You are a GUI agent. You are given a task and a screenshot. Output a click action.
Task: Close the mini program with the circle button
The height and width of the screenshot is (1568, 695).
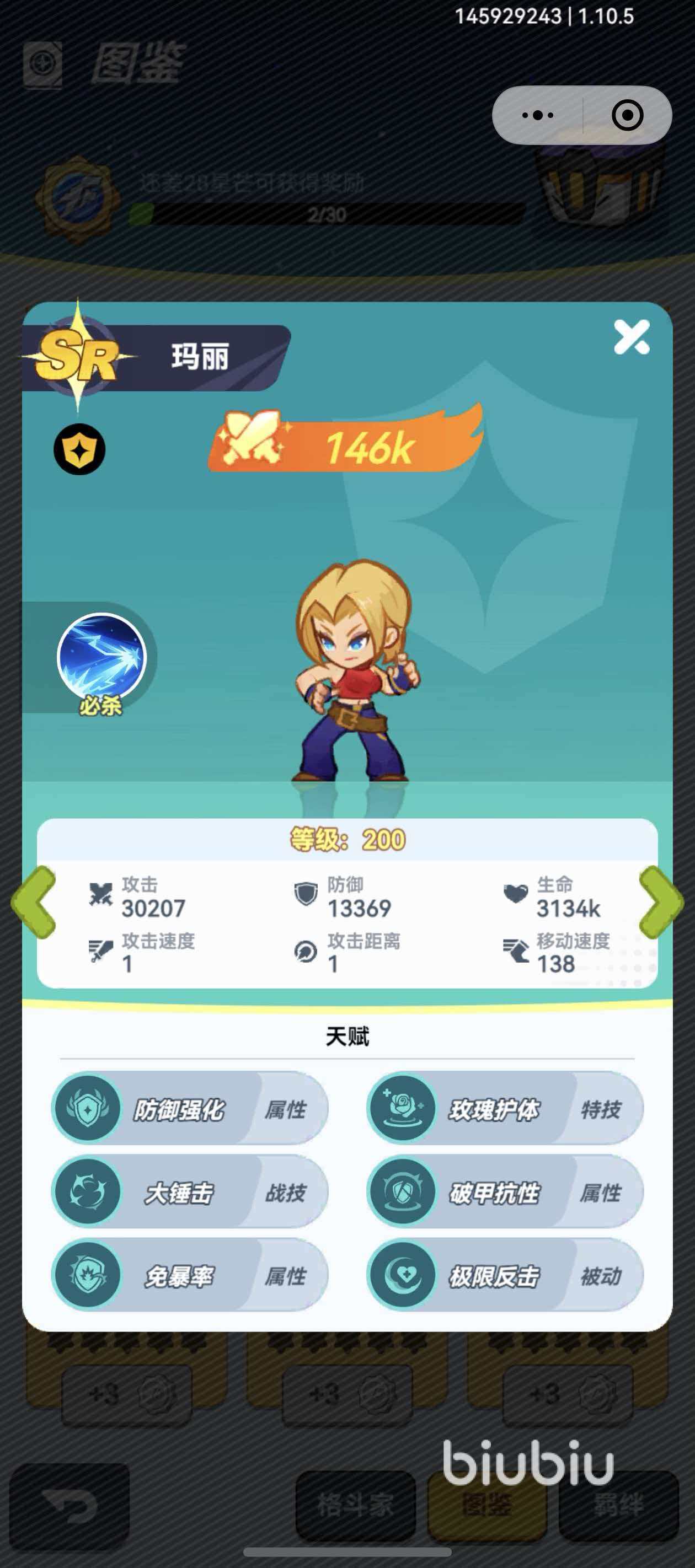(x=627, y=115)
